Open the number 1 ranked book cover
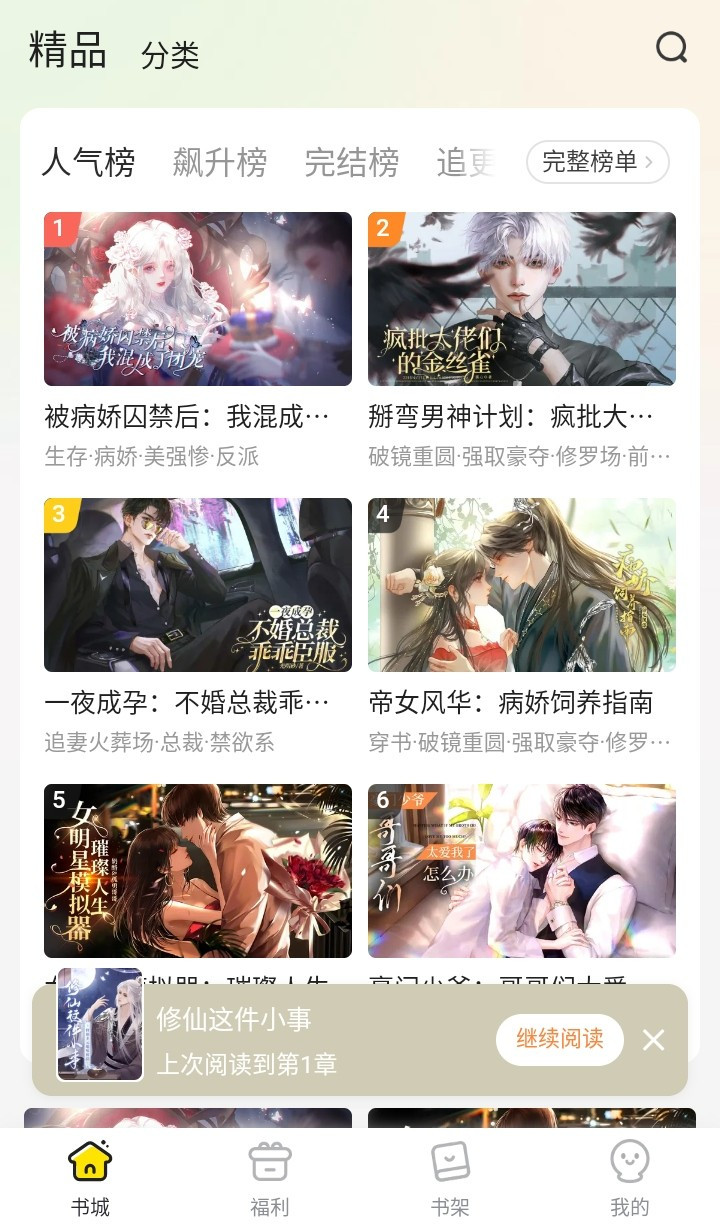Screen dimensions: 720x1232 point(197,298)
